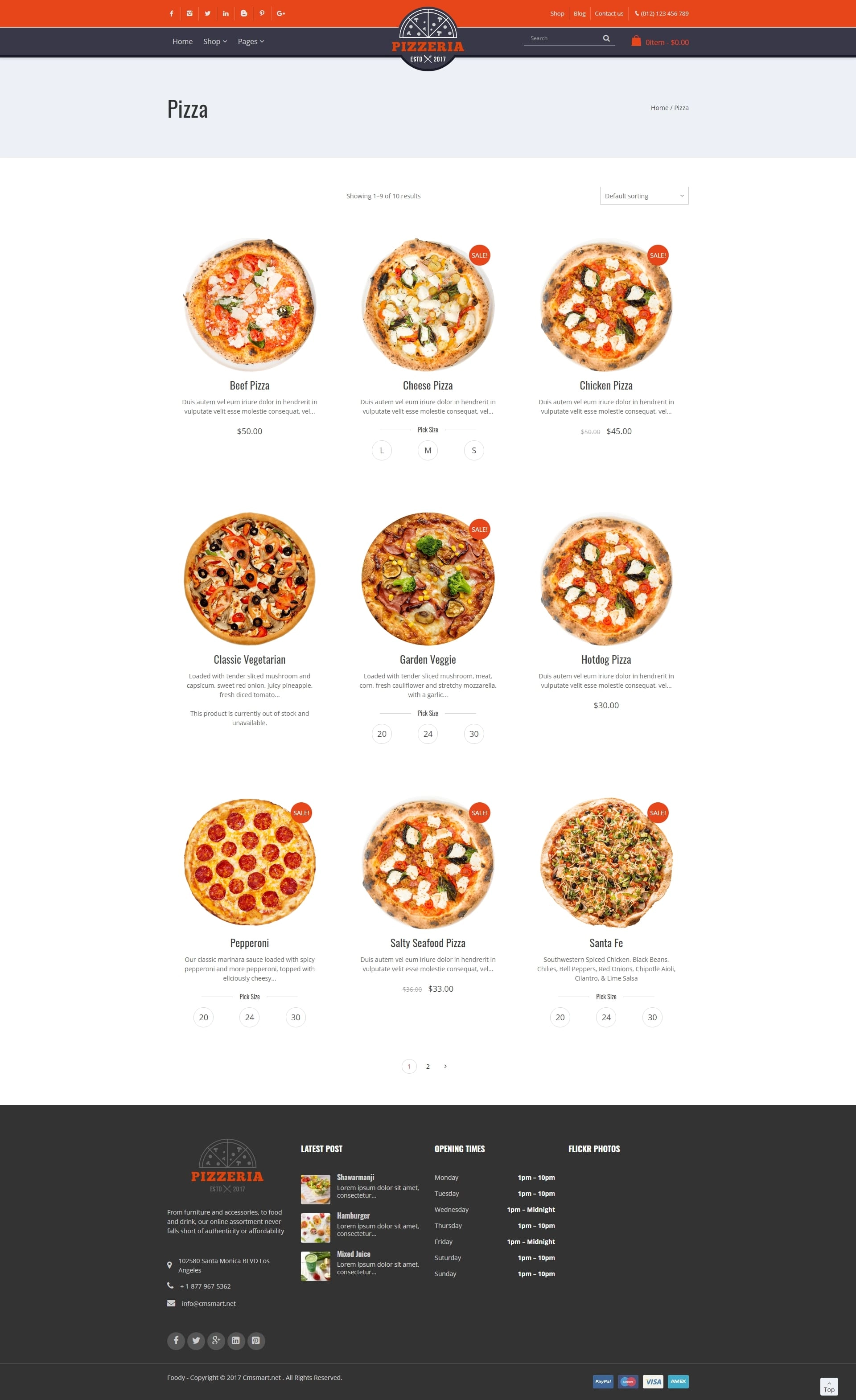Open the Shawarmanji latest post
Screen dimensions: 856x1400
[x=355, y=1177]
